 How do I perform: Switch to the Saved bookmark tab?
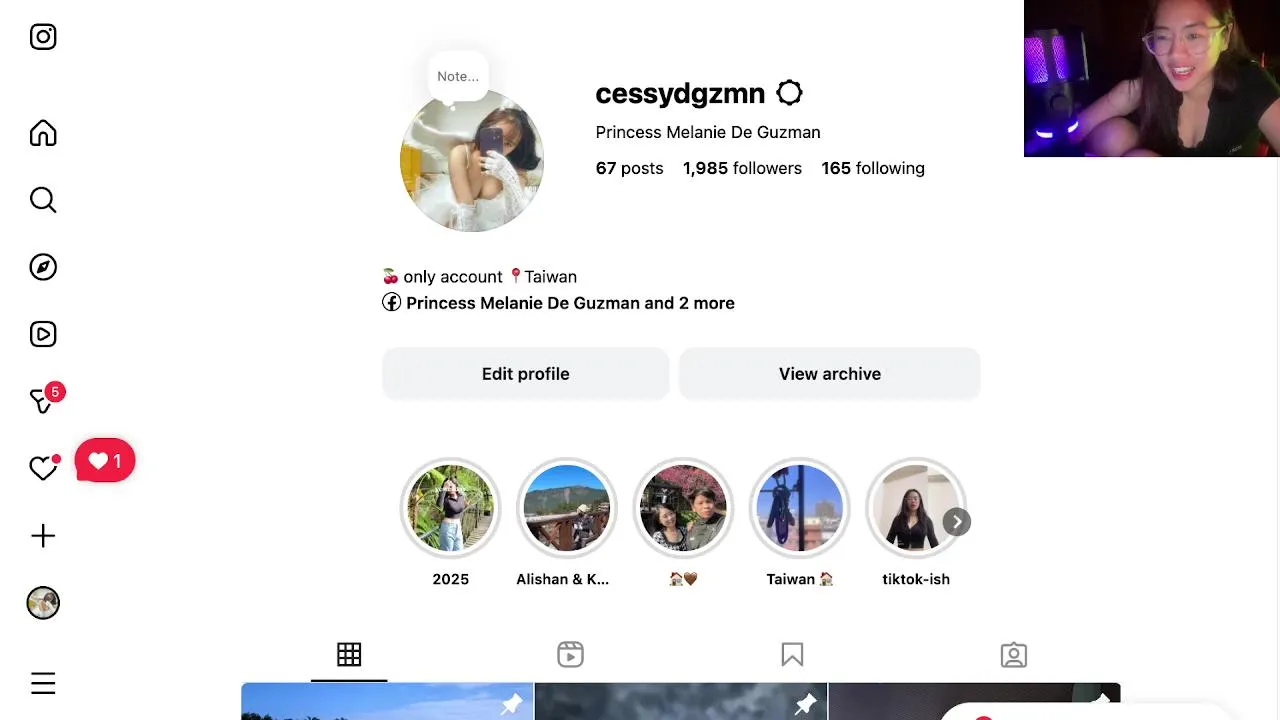click(x=792, y=655)
